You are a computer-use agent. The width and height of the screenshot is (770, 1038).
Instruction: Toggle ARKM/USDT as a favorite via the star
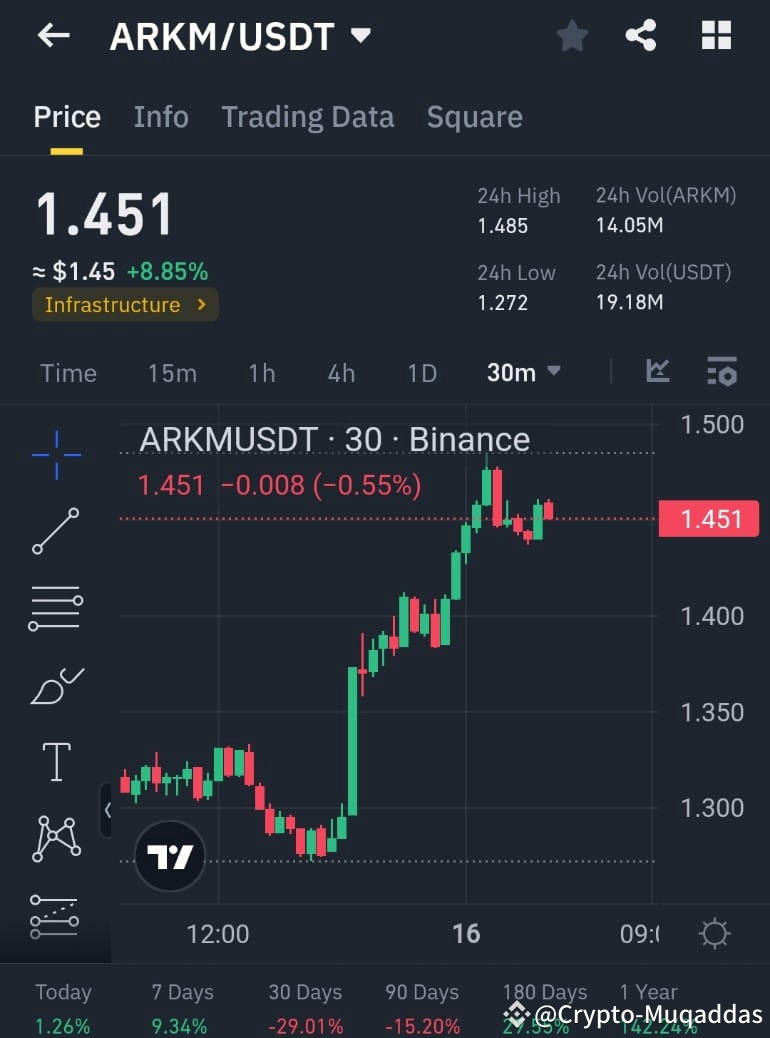(571, 35)
